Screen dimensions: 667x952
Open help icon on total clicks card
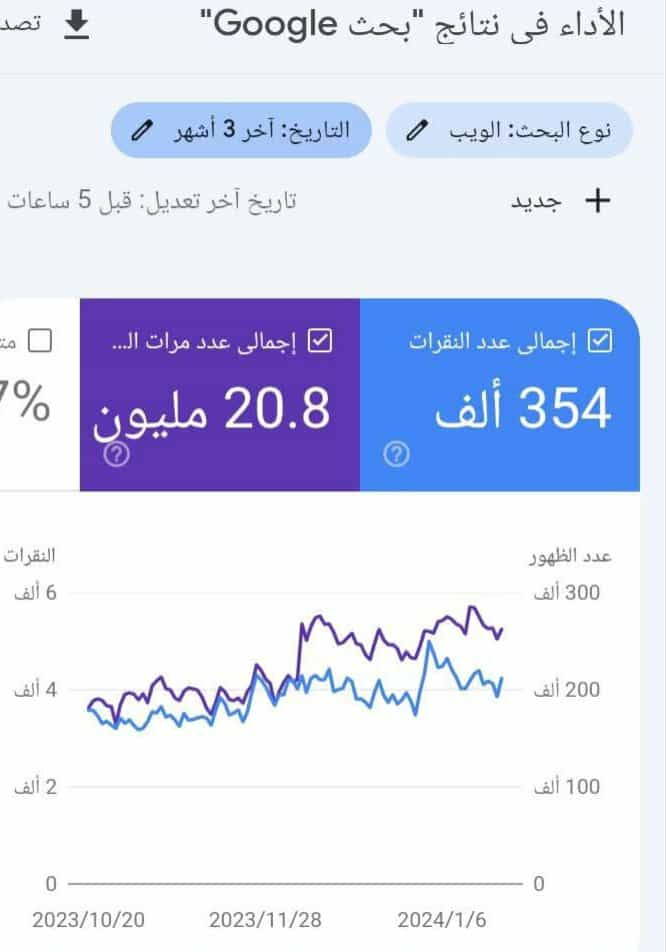tap(397, 455)
